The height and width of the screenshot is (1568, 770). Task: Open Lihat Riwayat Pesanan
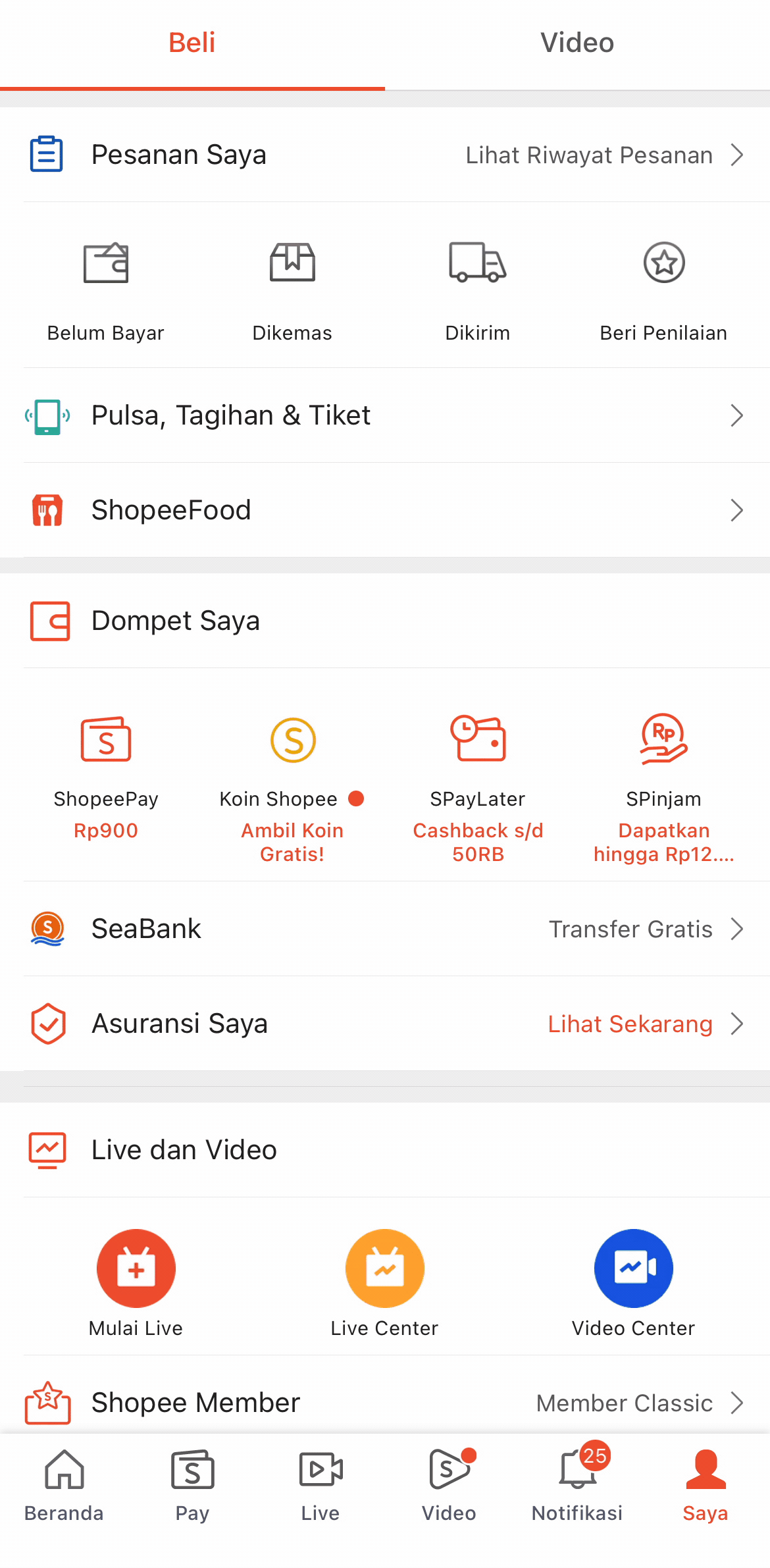point(589,155)
